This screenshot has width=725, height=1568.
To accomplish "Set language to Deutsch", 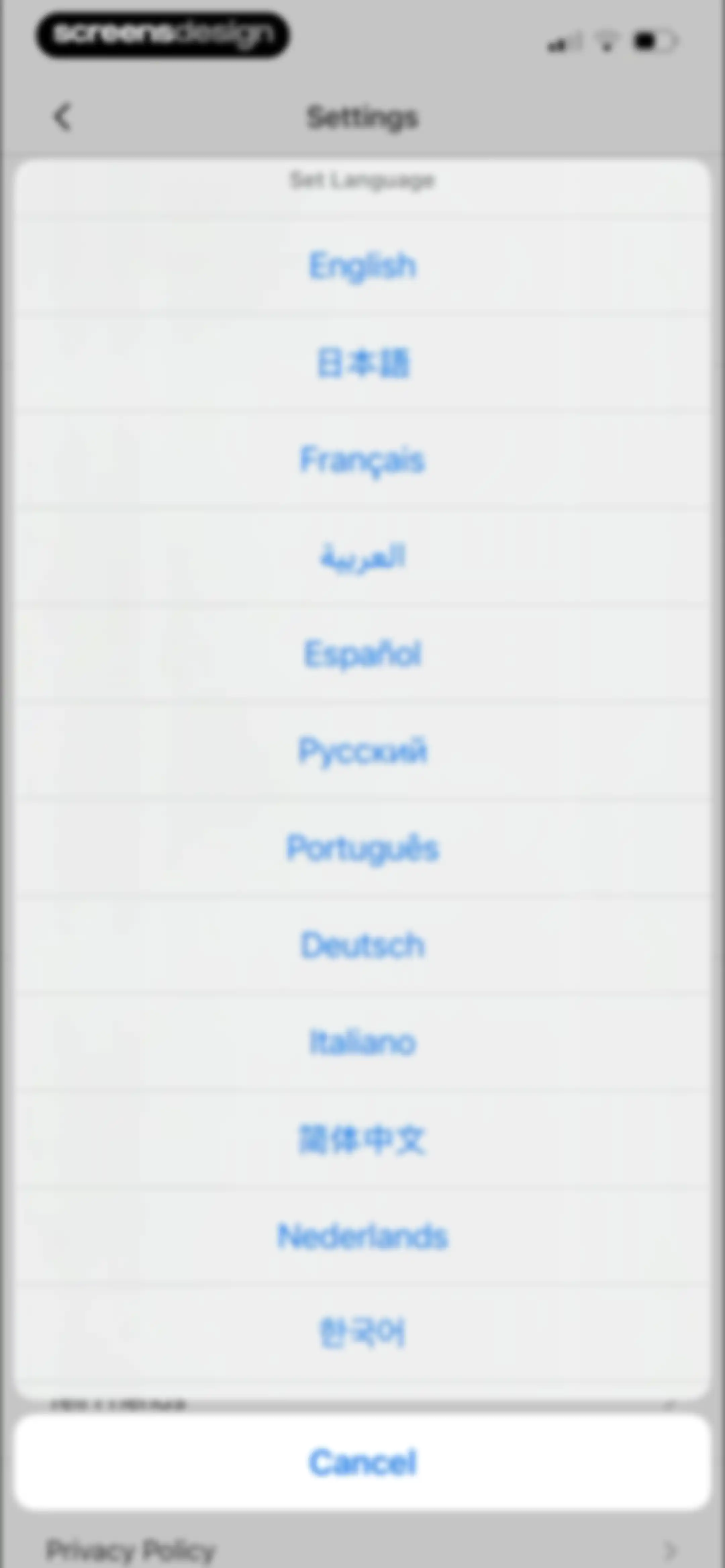I will (x=363, y=945).
